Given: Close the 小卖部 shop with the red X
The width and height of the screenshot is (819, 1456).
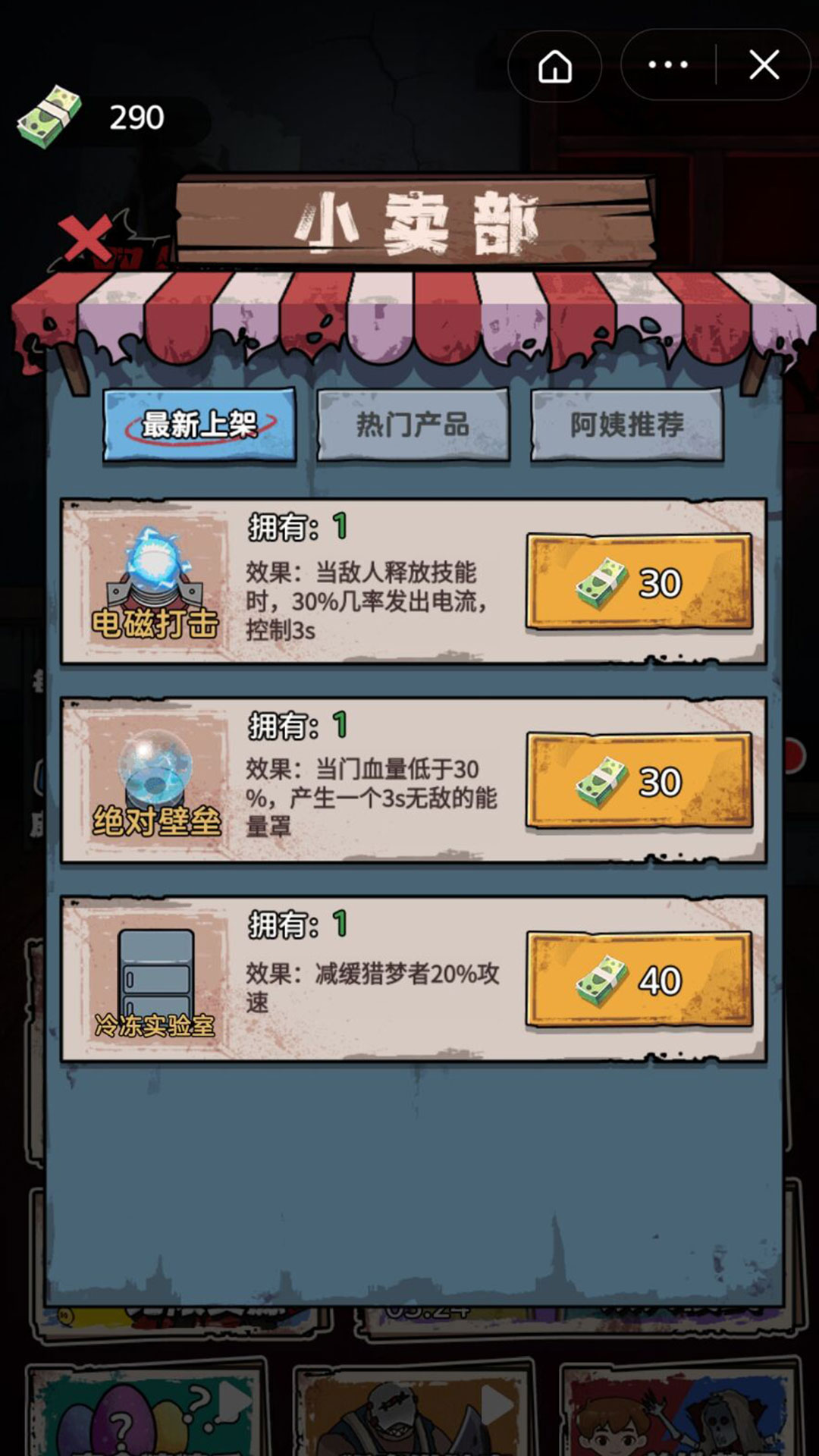Looking at the screenshot, I should pyautogui.click(x=85, y=239).
